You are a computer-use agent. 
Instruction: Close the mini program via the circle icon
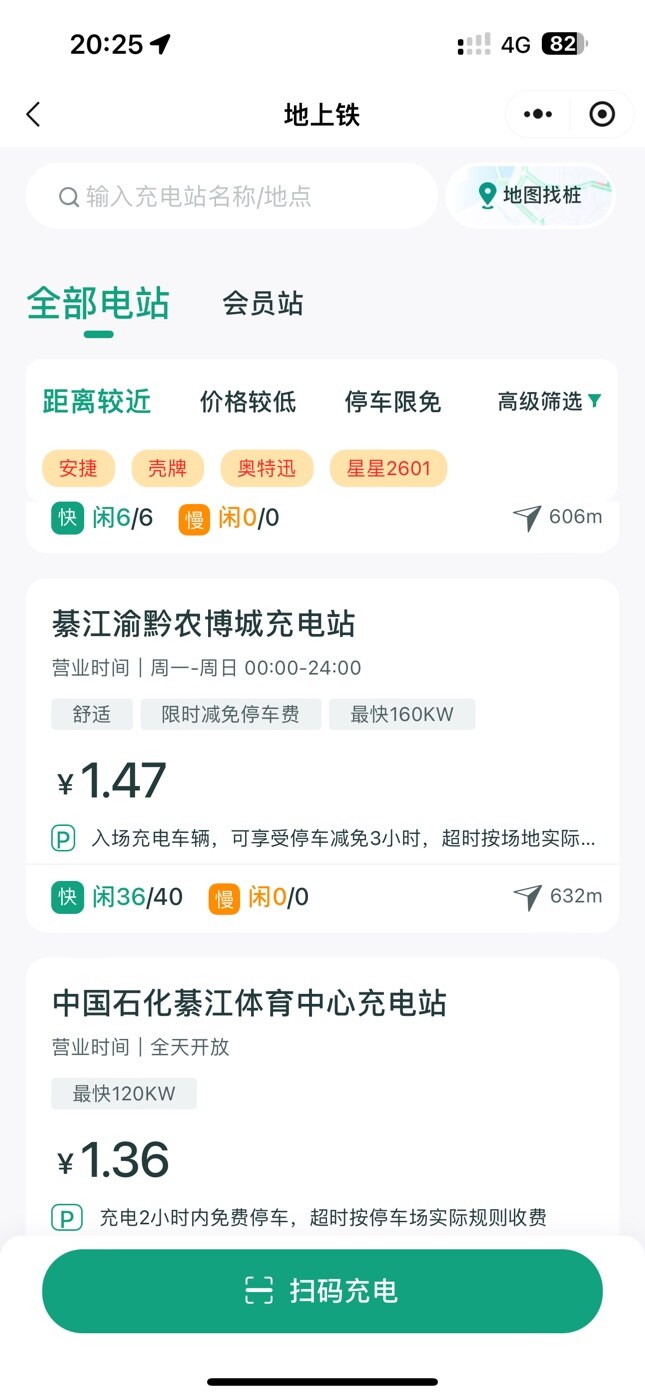click(x=602, y=115)
